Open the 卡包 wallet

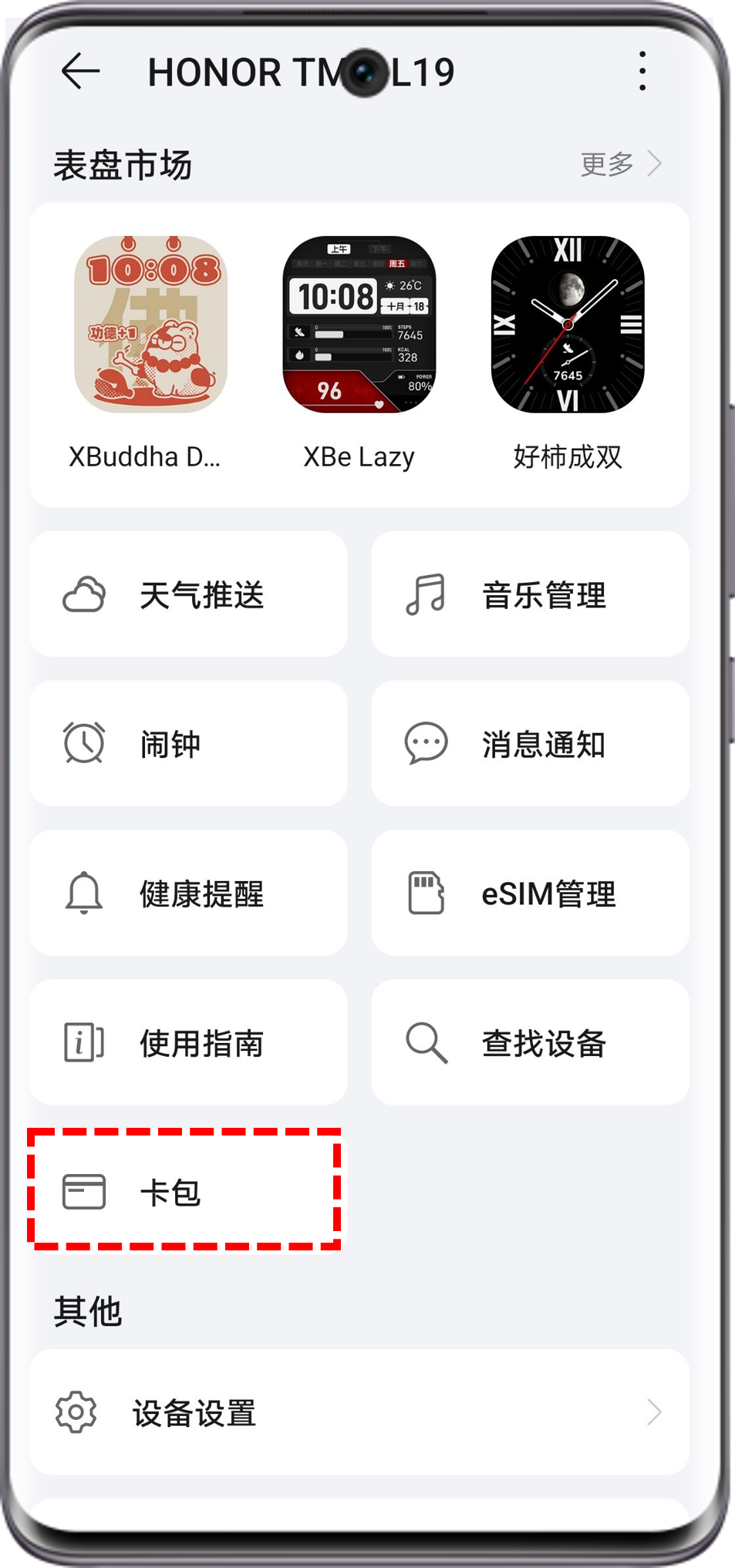pos(185,1192)
